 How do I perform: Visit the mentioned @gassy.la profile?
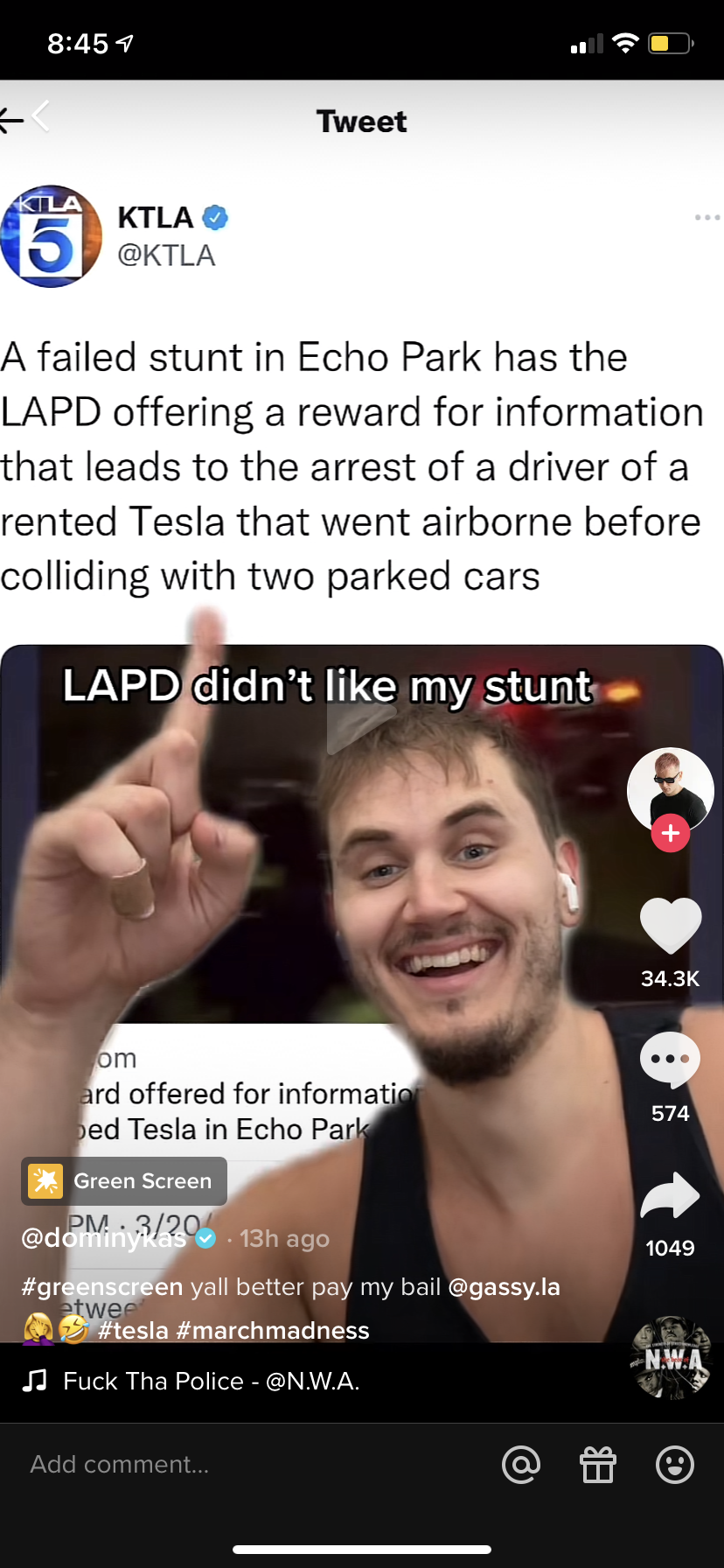pyautogui.click(x=504, y=1287)
